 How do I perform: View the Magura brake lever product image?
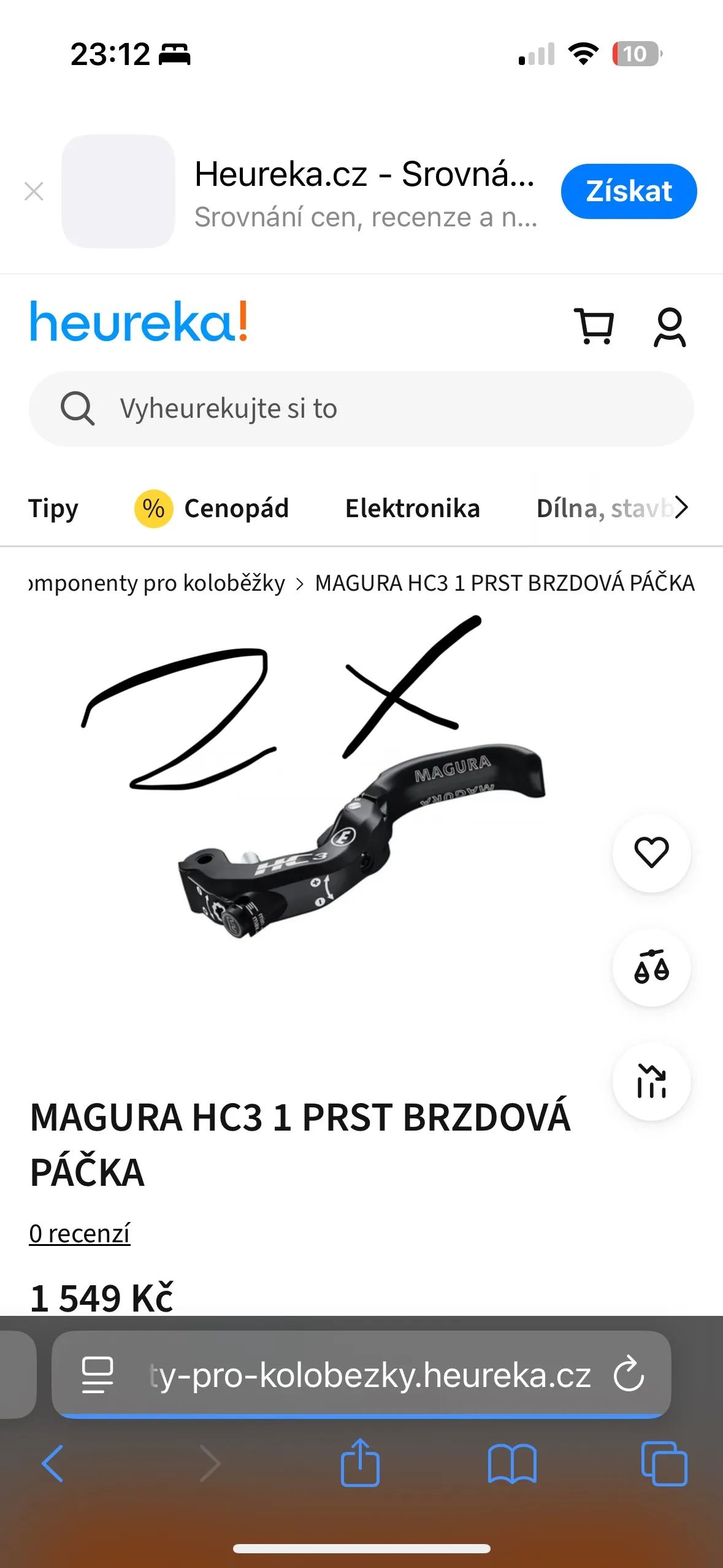[361, 840]
